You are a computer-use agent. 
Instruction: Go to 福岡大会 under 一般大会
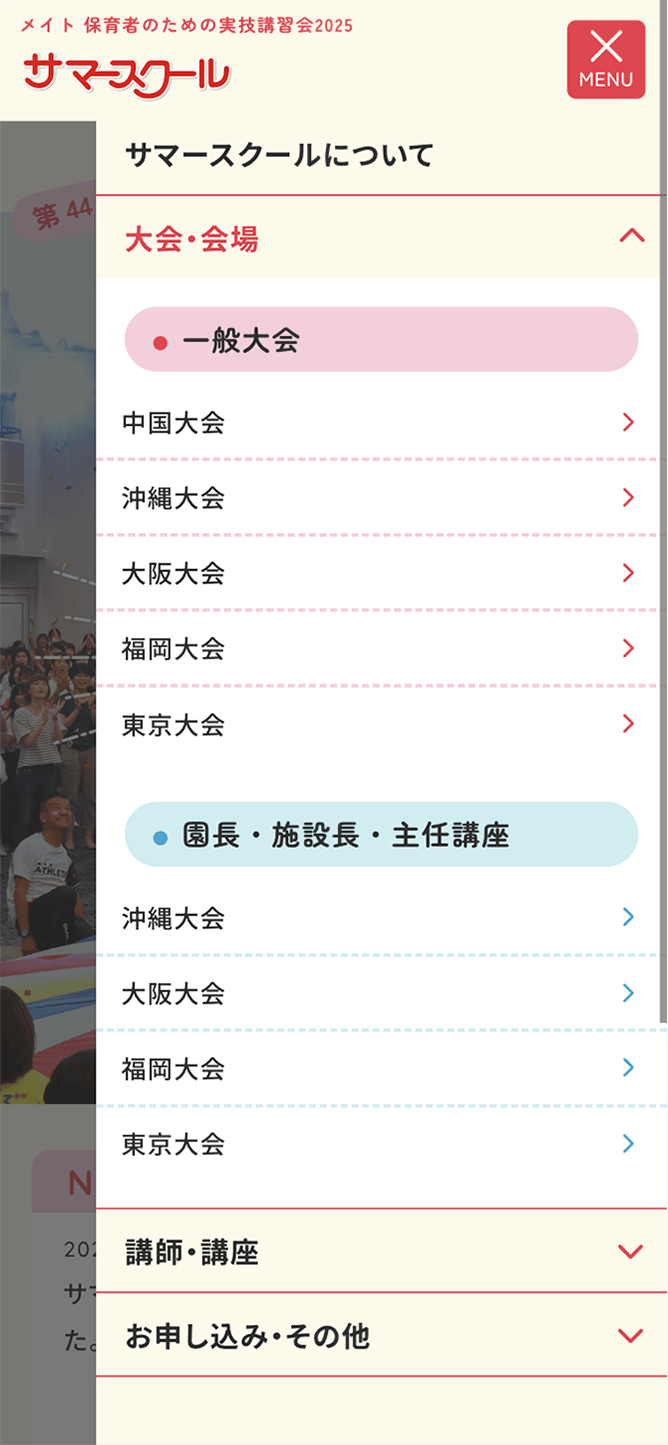pyautogui.click(x=378, y=649)
